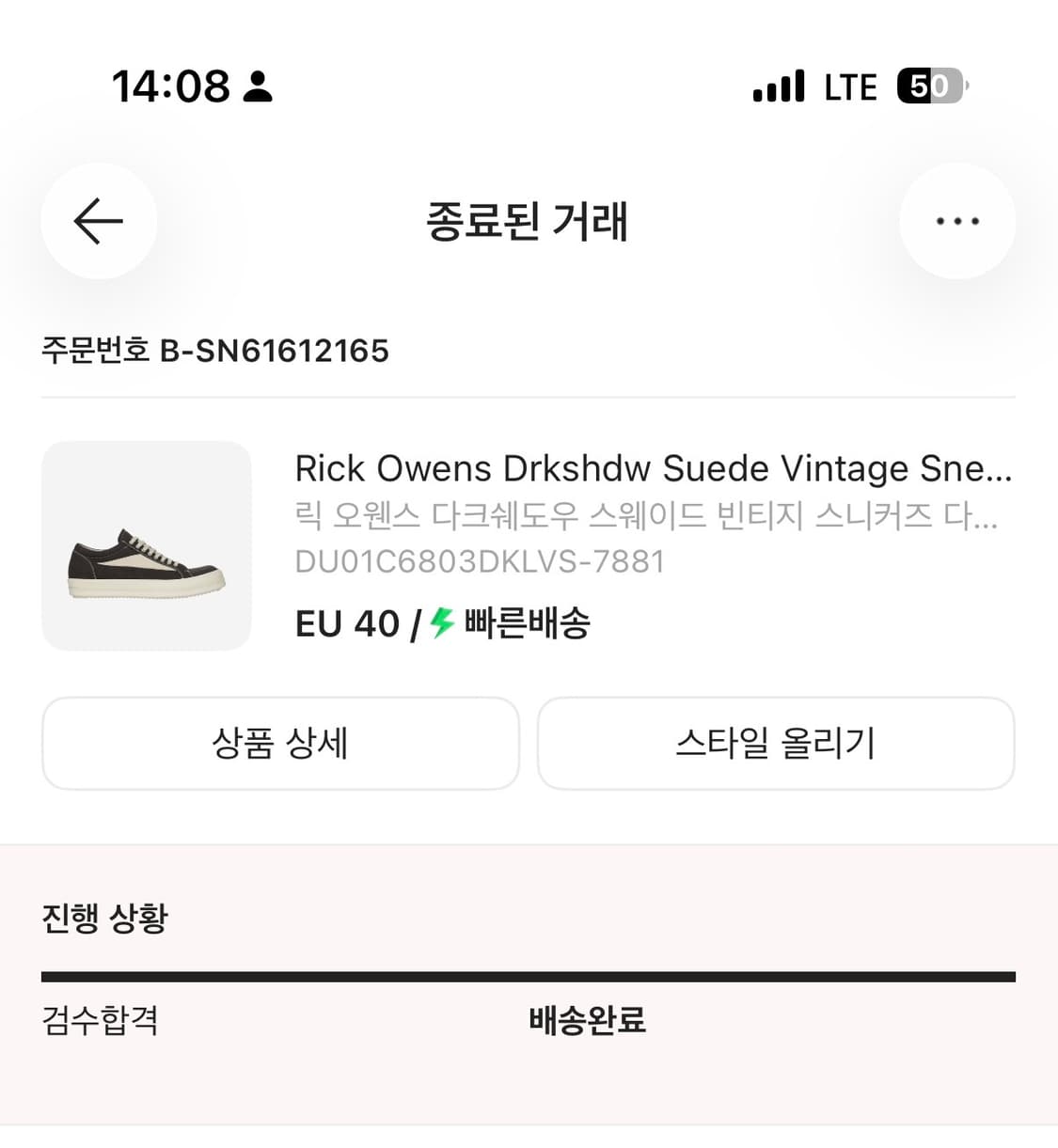Select the 종료된 거래 title
This screenshot has width=1058, height=1148.
(x=529, y=223)
